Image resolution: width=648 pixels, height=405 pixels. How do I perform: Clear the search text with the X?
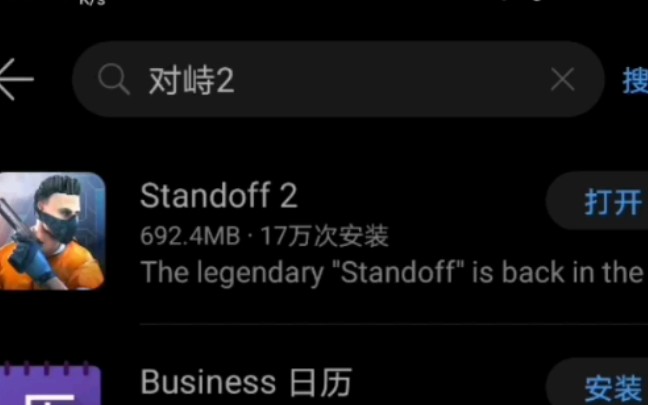[x=563, y=79]
